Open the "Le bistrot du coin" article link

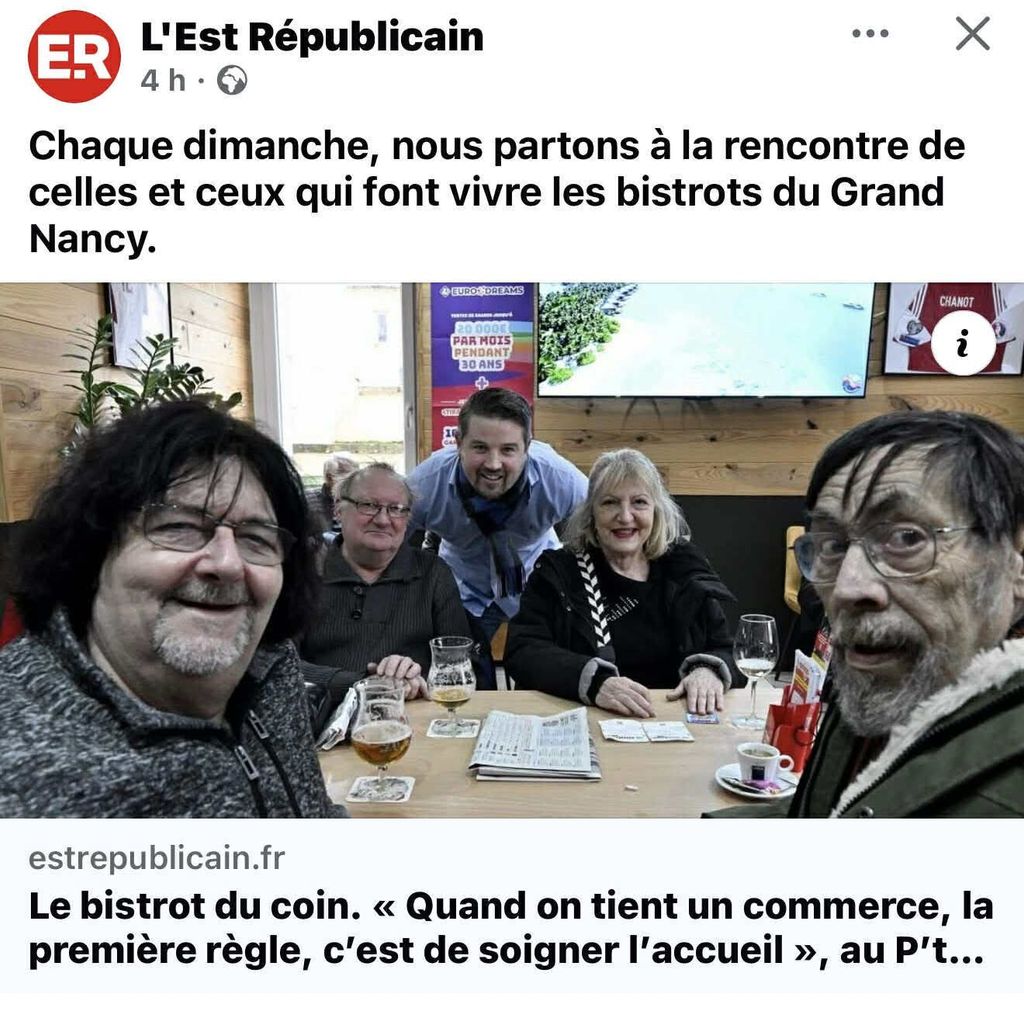510,927
